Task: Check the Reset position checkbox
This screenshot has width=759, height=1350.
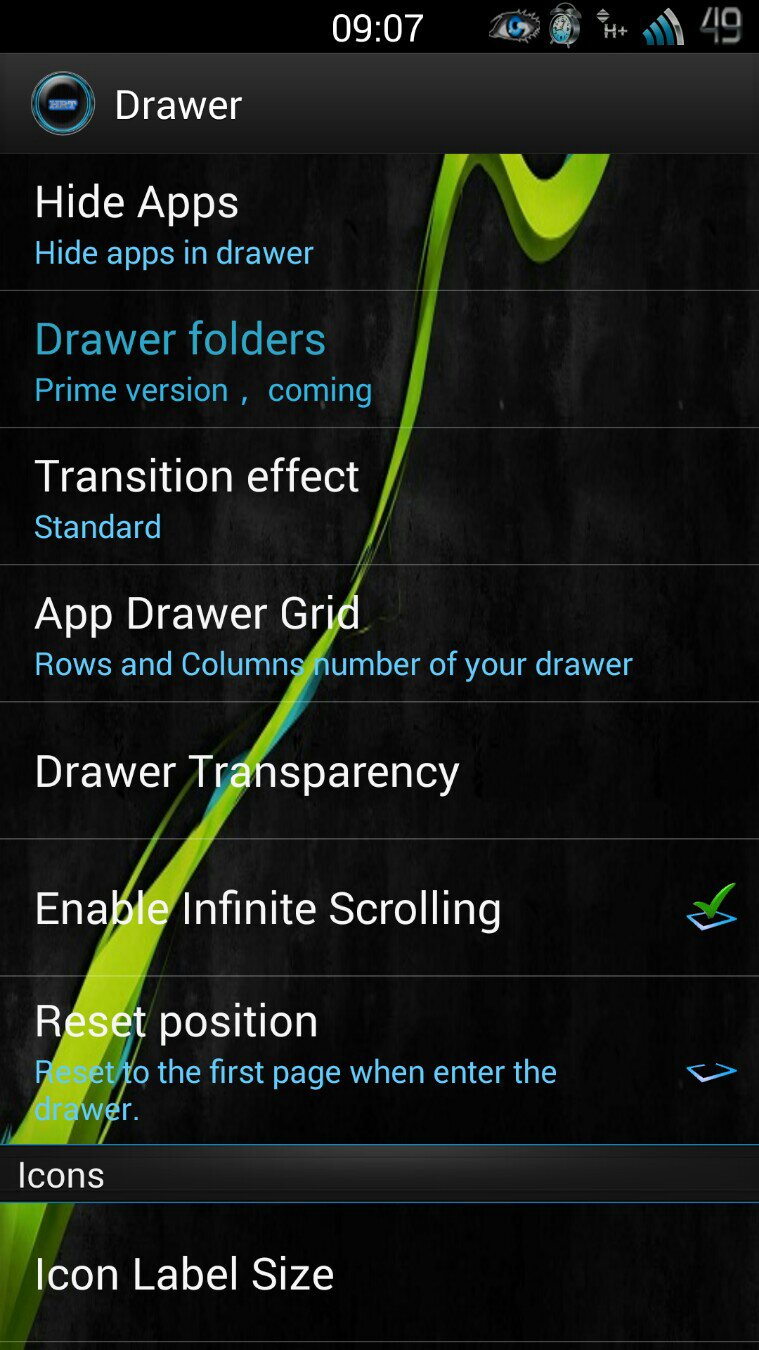Action: pyautogui.click(x=712, y=1071)
